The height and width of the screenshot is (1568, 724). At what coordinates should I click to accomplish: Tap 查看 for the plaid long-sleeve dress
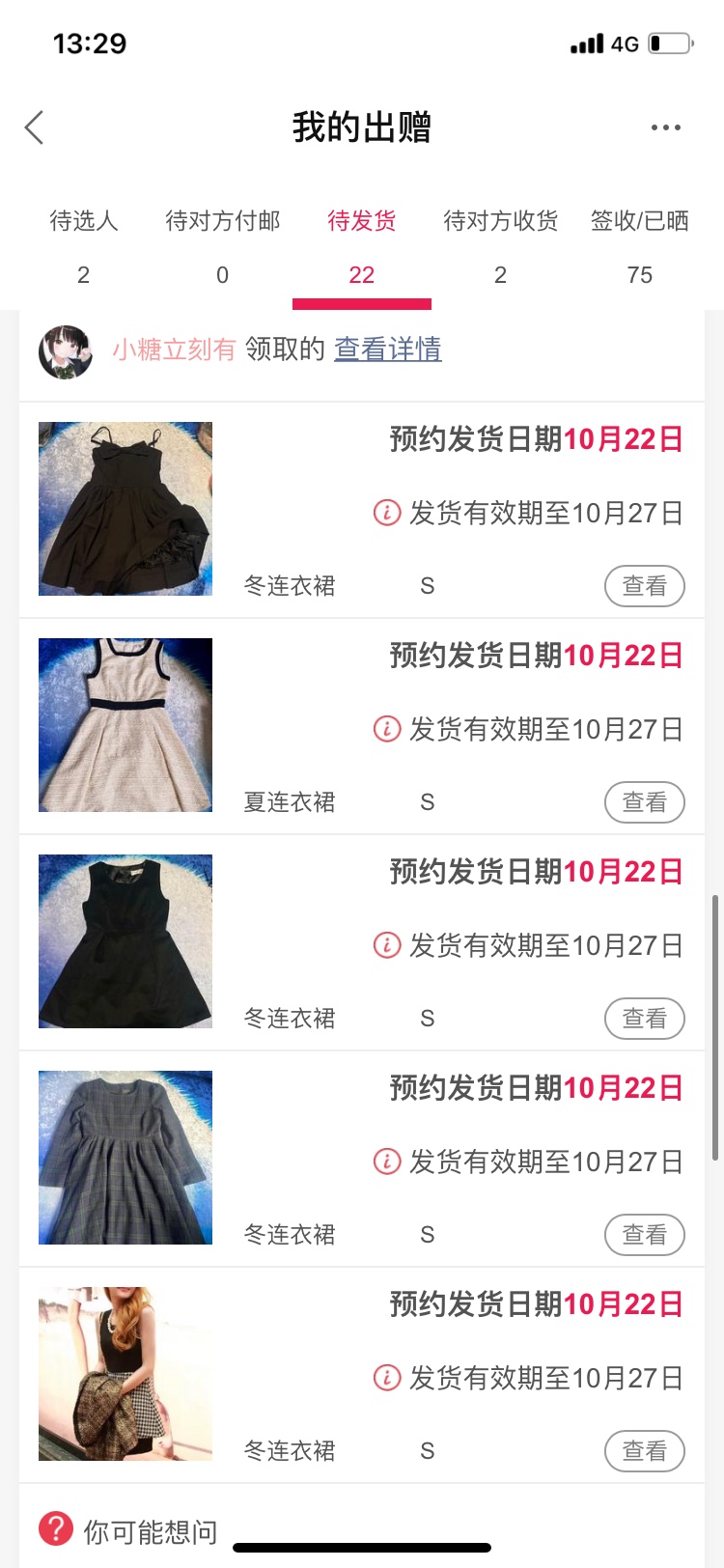(x=644, y=1235)
